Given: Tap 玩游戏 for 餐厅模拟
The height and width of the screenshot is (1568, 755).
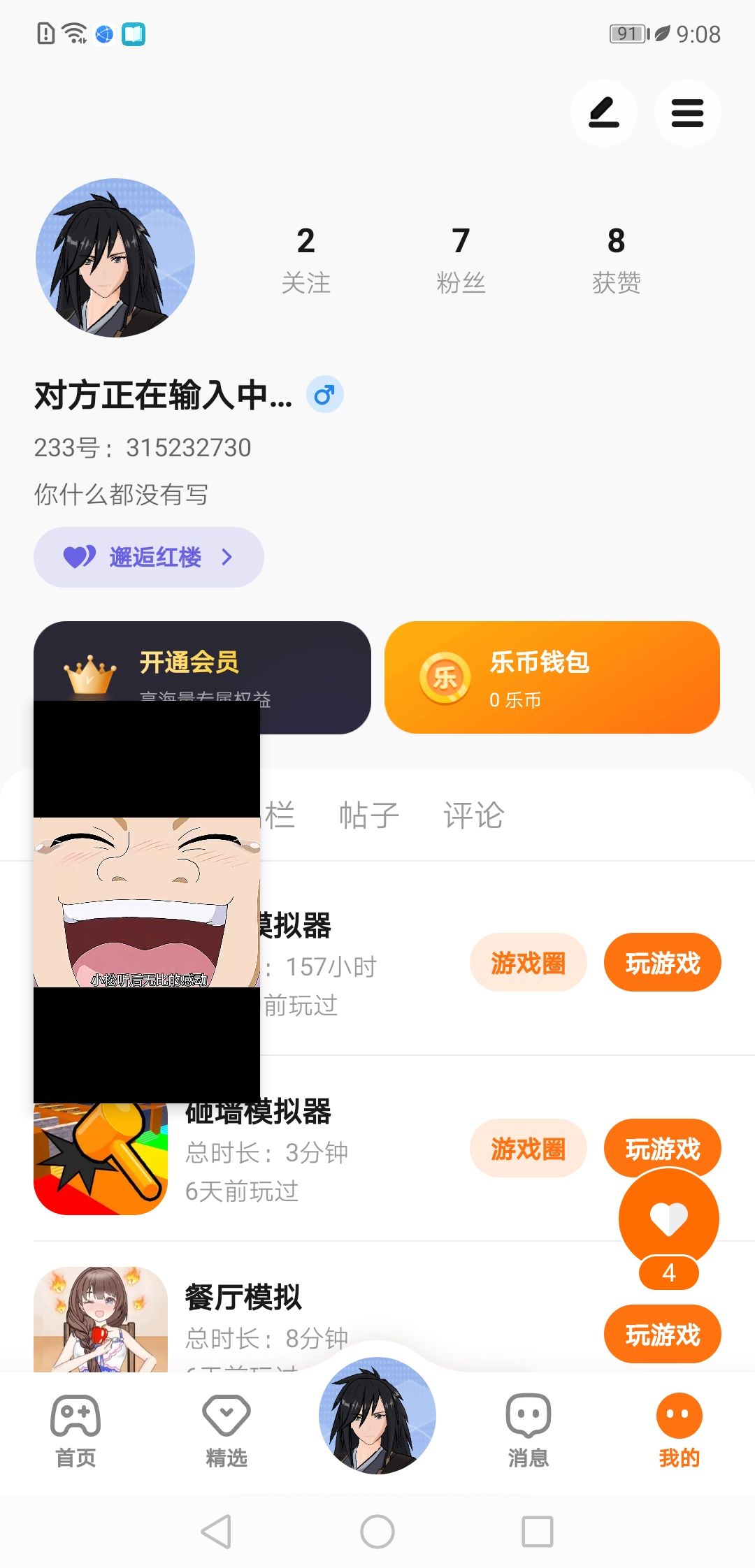Looking at the screenshot, I should tap(662, 1334).
